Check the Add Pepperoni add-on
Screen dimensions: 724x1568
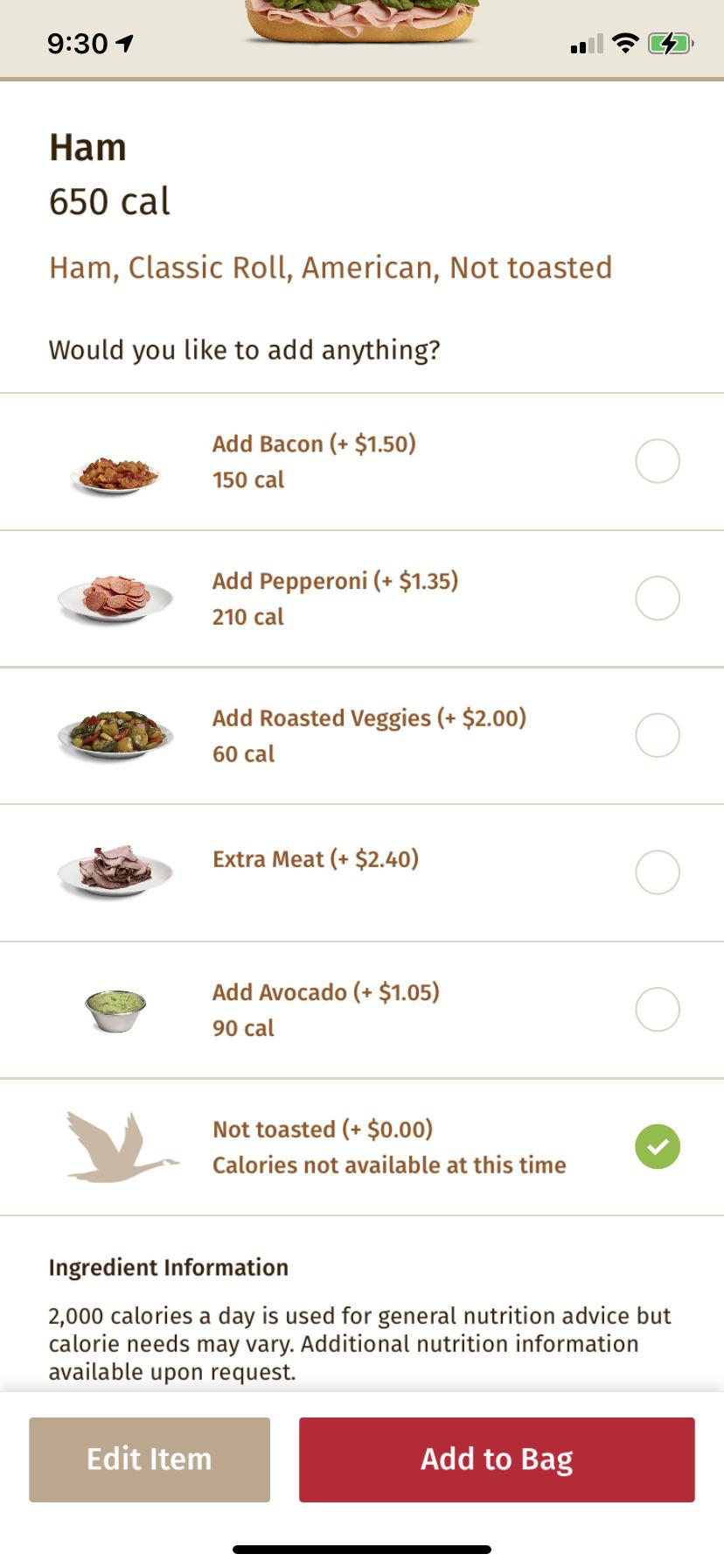click(x=657, y=598)
